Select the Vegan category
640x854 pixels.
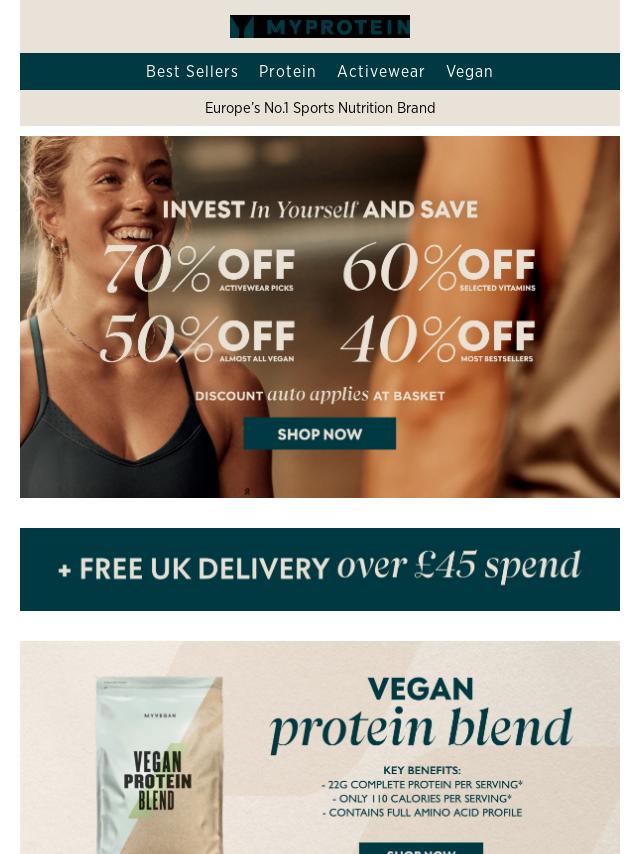[x=469, y=72]
